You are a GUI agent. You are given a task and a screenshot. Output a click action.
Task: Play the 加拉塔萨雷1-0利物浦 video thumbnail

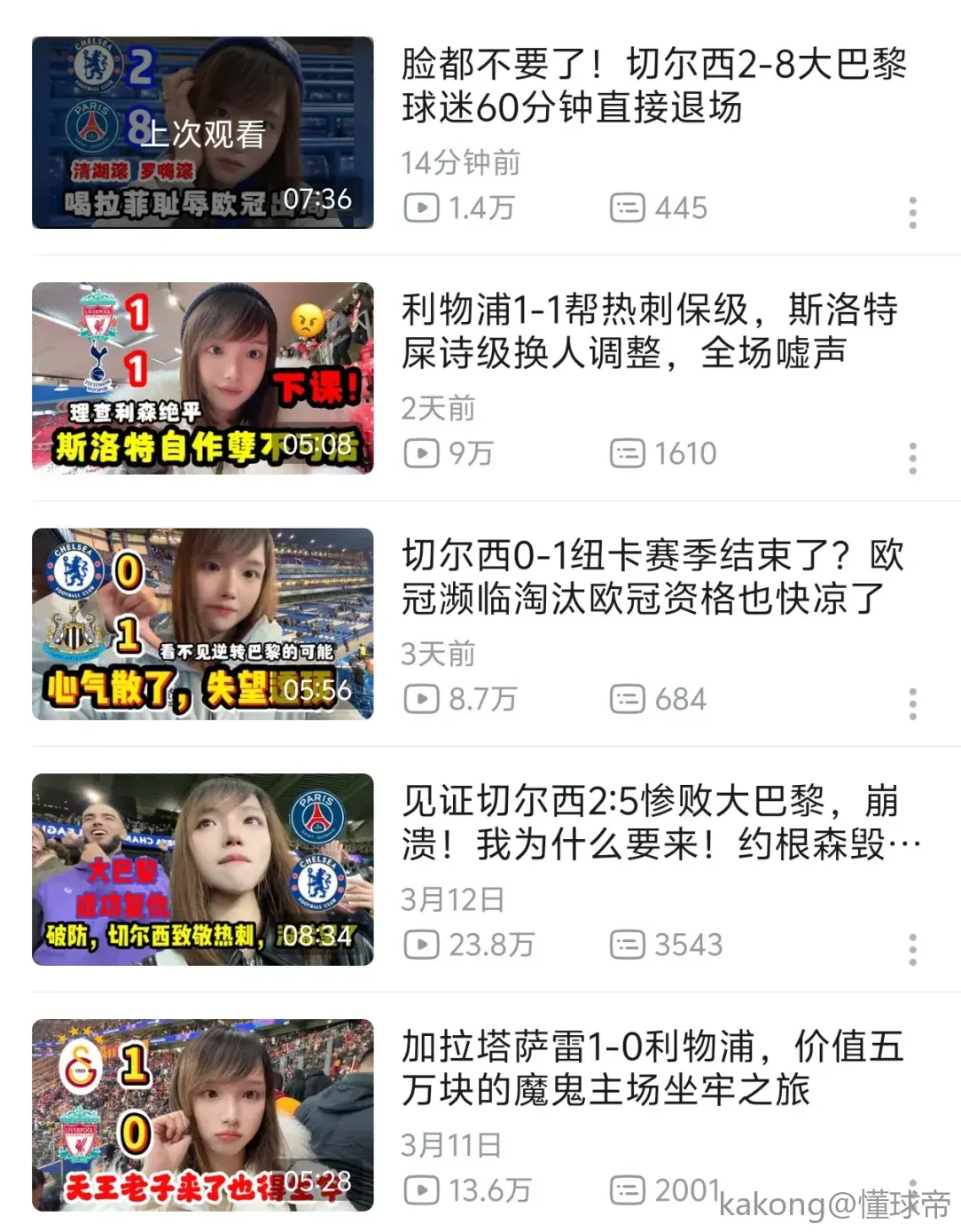pos(202,1115)
